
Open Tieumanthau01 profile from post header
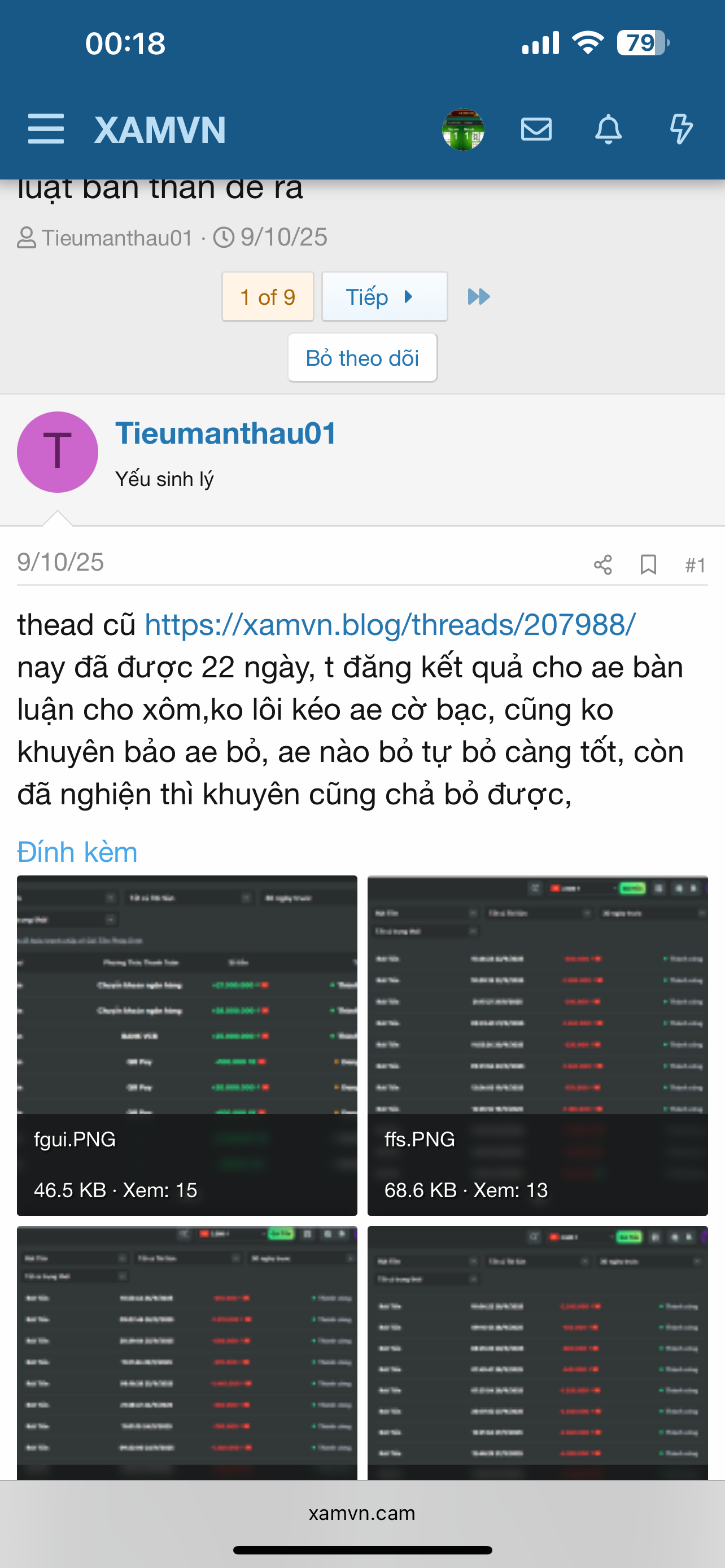tap(225, 433)
